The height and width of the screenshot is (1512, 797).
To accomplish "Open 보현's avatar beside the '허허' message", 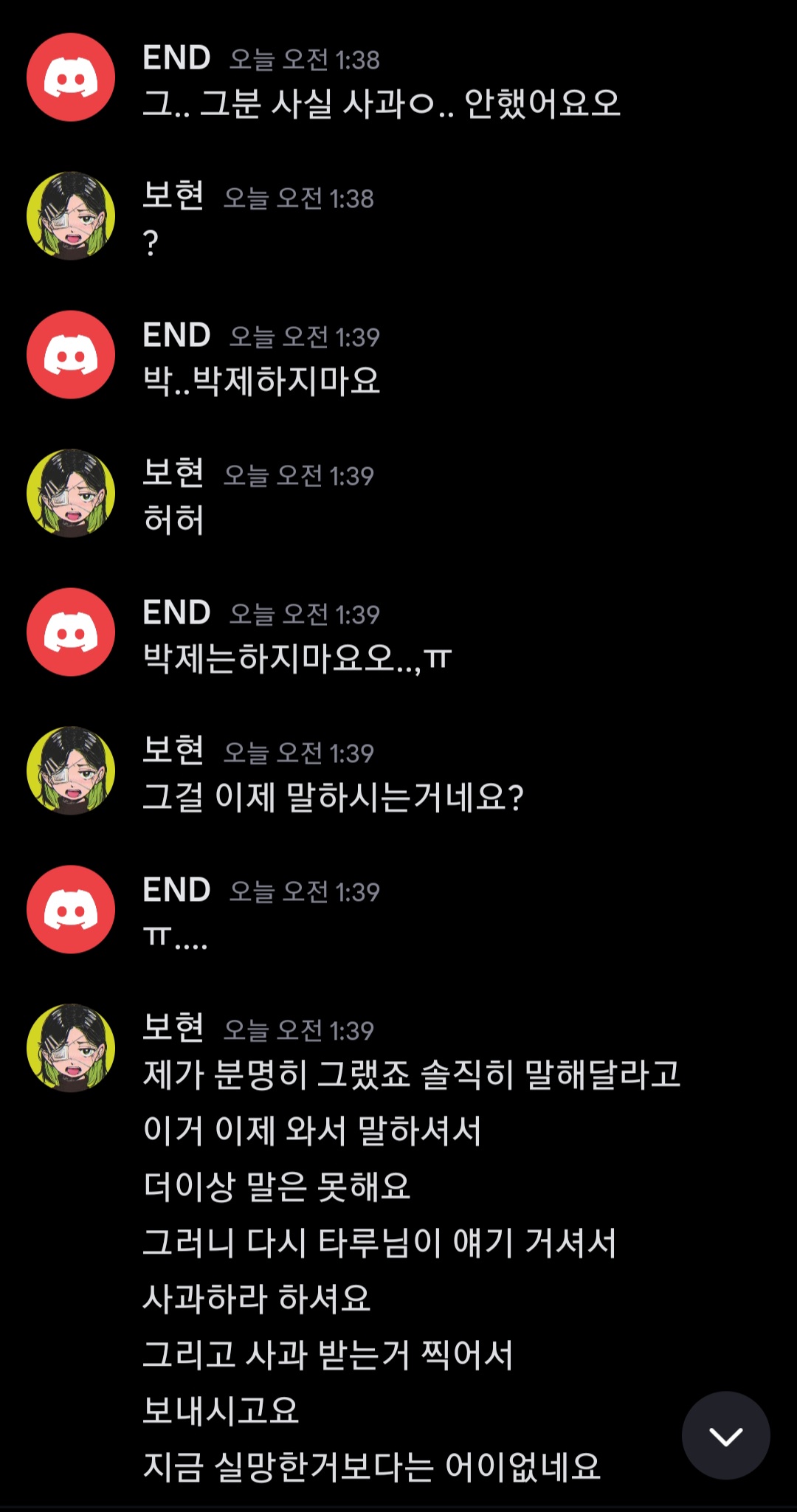I will click(71, 493).
